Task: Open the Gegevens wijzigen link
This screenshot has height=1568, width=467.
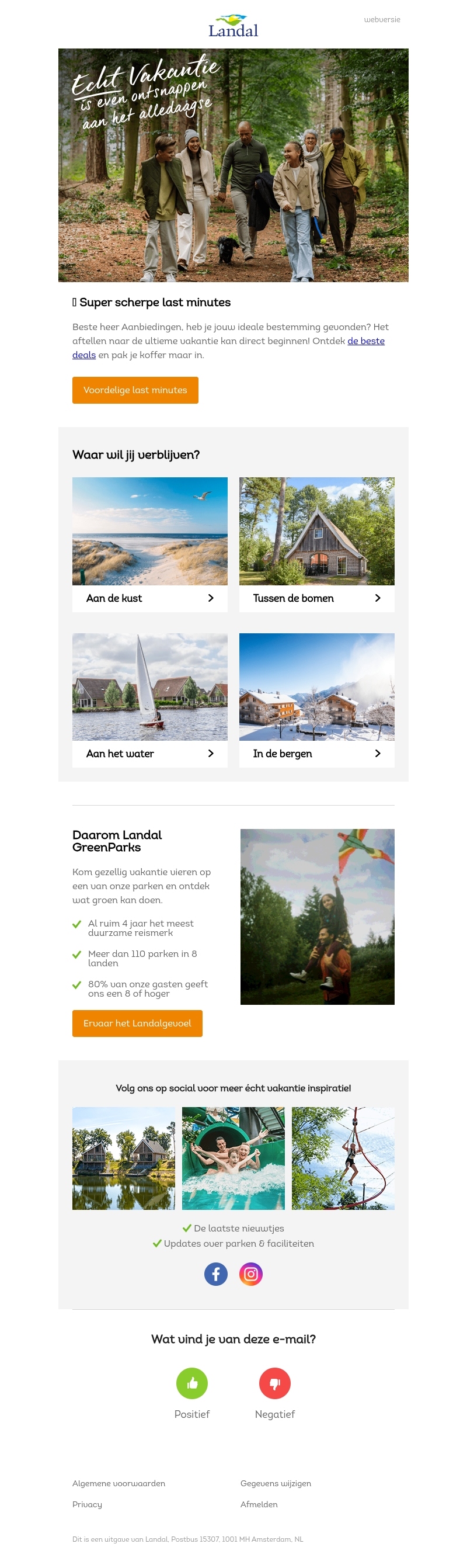Action: click(x=276, y=1483)
